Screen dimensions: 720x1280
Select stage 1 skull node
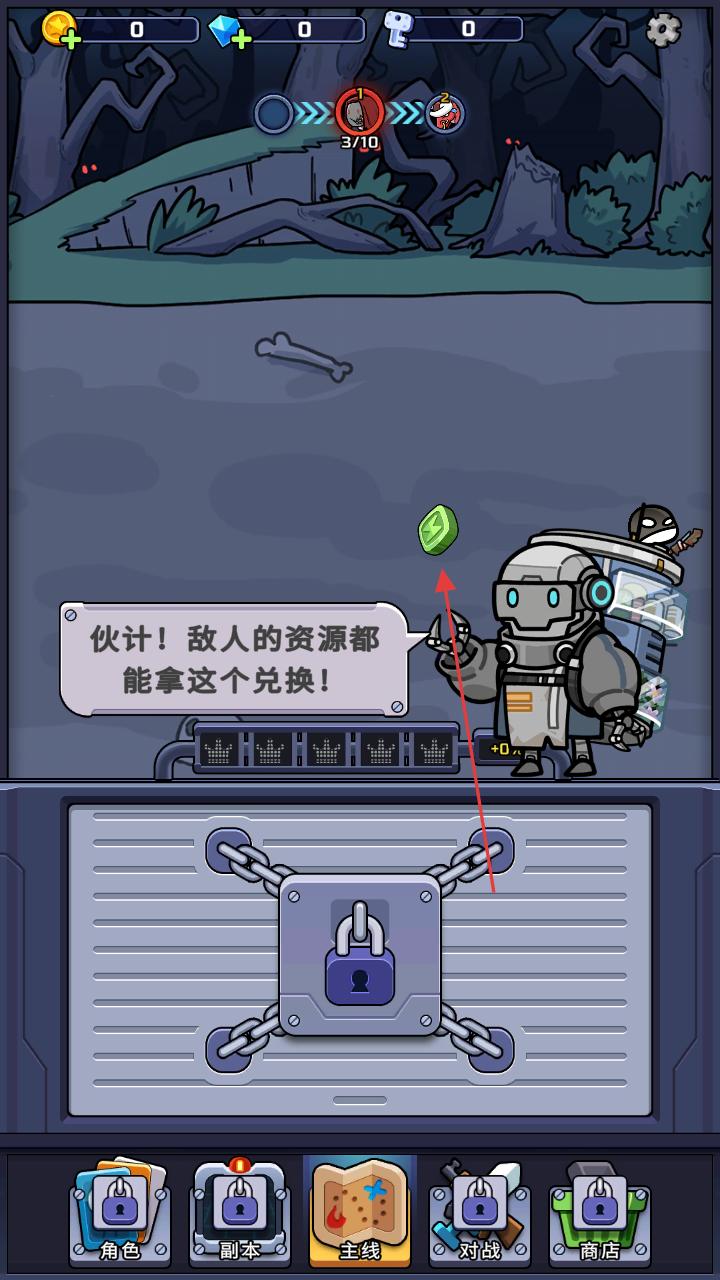(x=360, y=112)
